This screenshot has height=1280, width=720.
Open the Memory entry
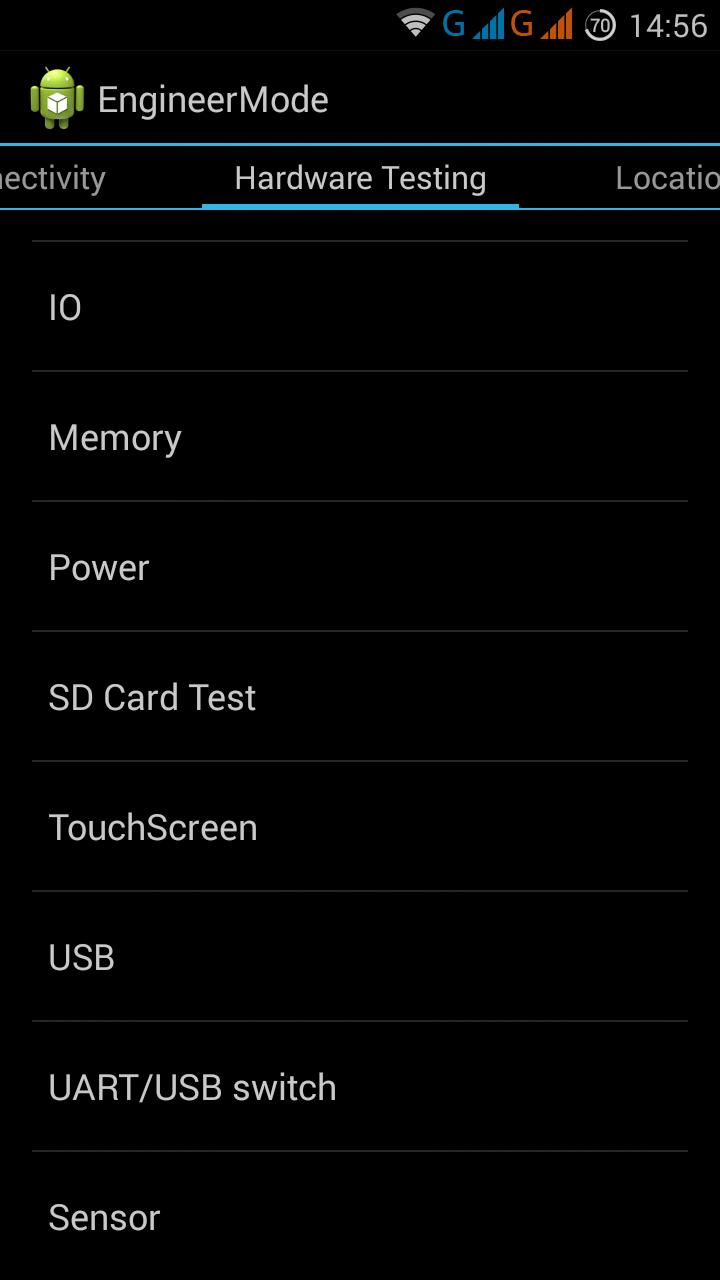click(x=360, y=437)
